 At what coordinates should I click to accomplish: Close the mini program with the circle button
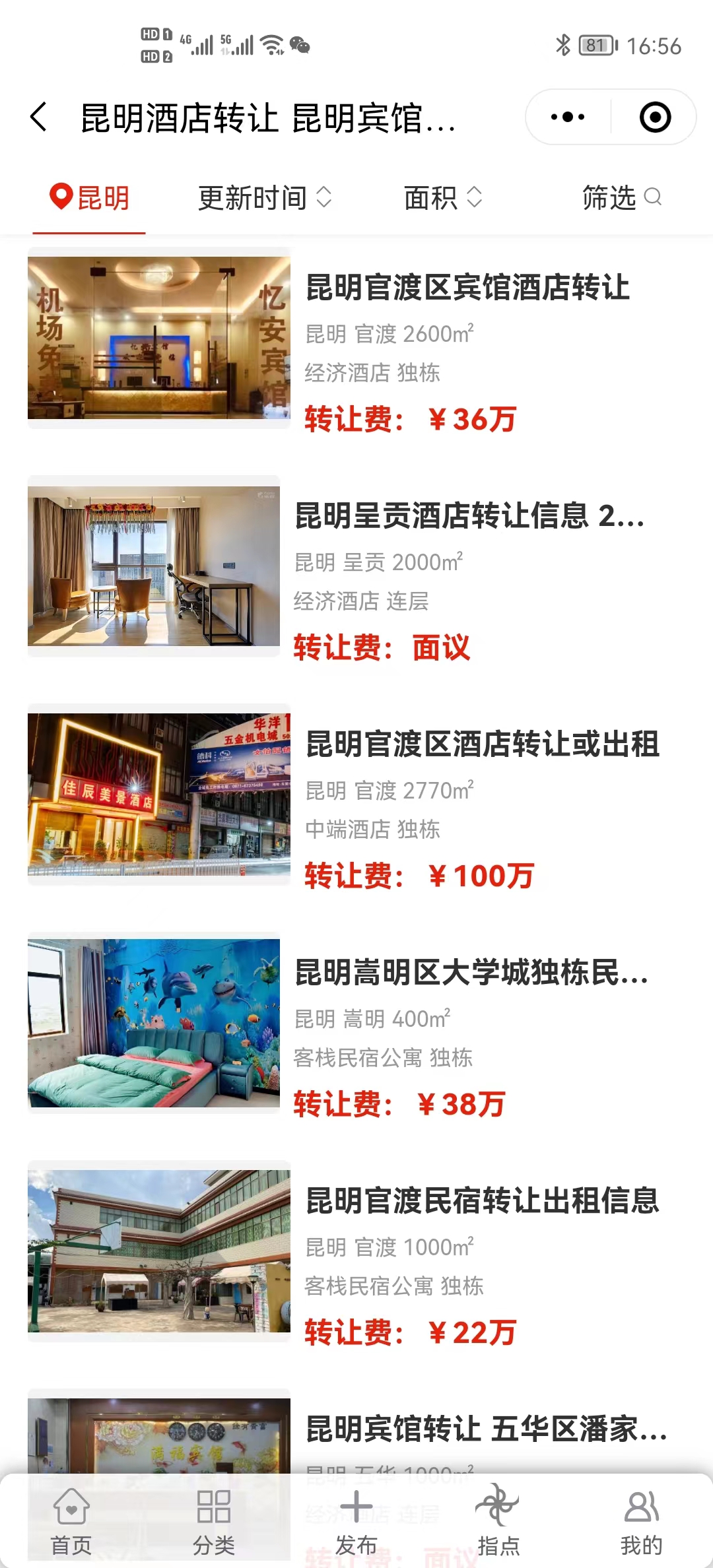(655, 117)
